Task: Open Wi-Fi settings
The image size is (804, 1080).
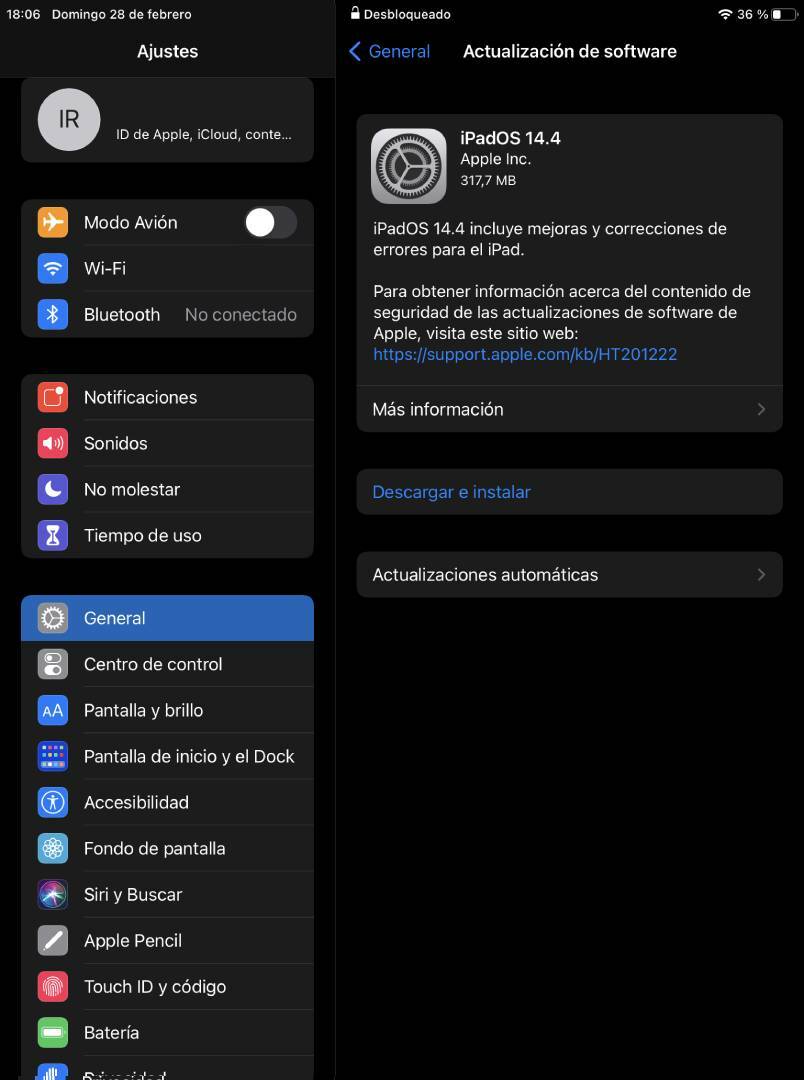Action: [x=167, y=268]
